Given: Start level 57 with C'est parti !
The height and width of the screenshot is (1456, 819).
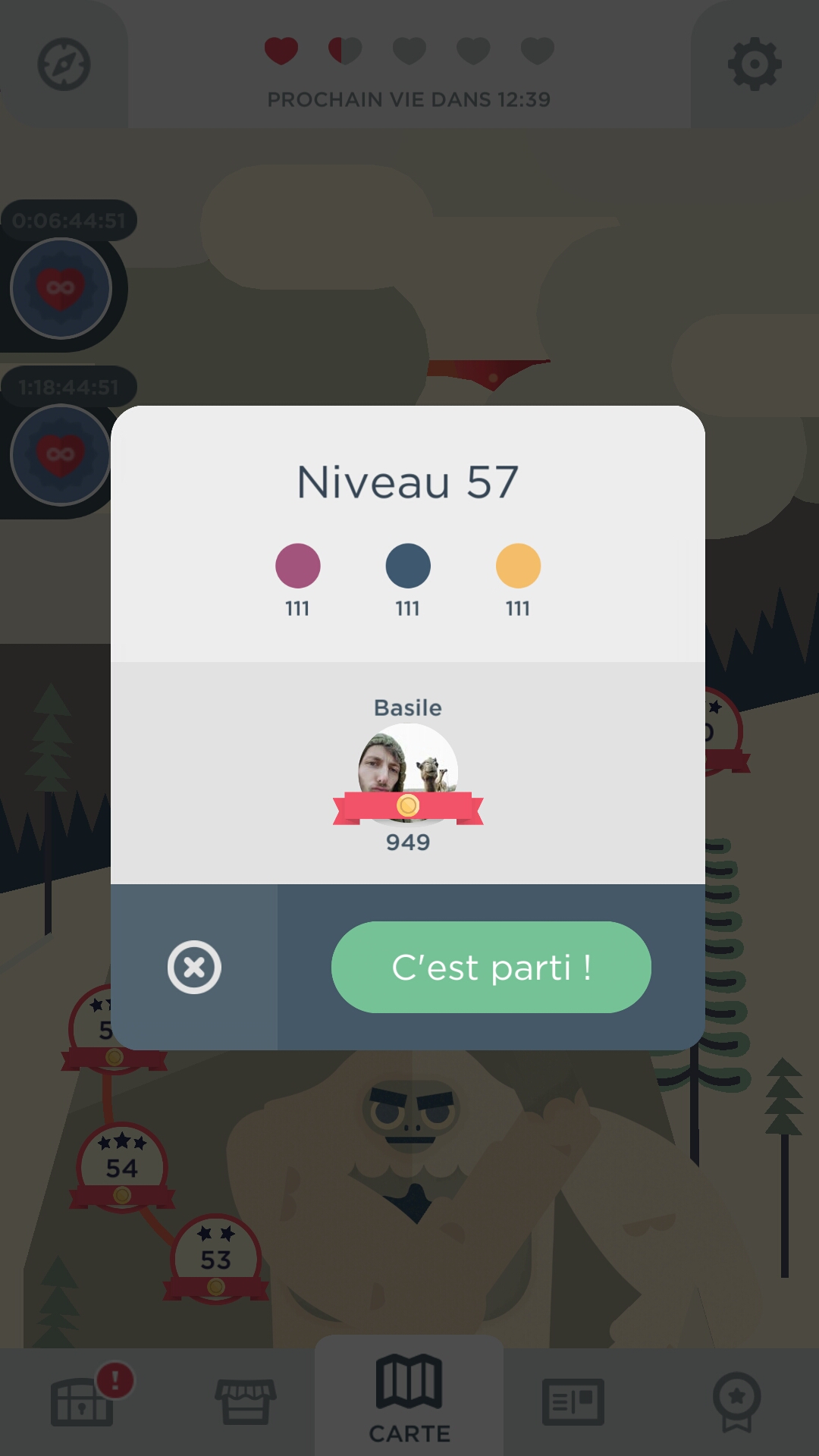Looking at the screenshot, I should 491,967.
